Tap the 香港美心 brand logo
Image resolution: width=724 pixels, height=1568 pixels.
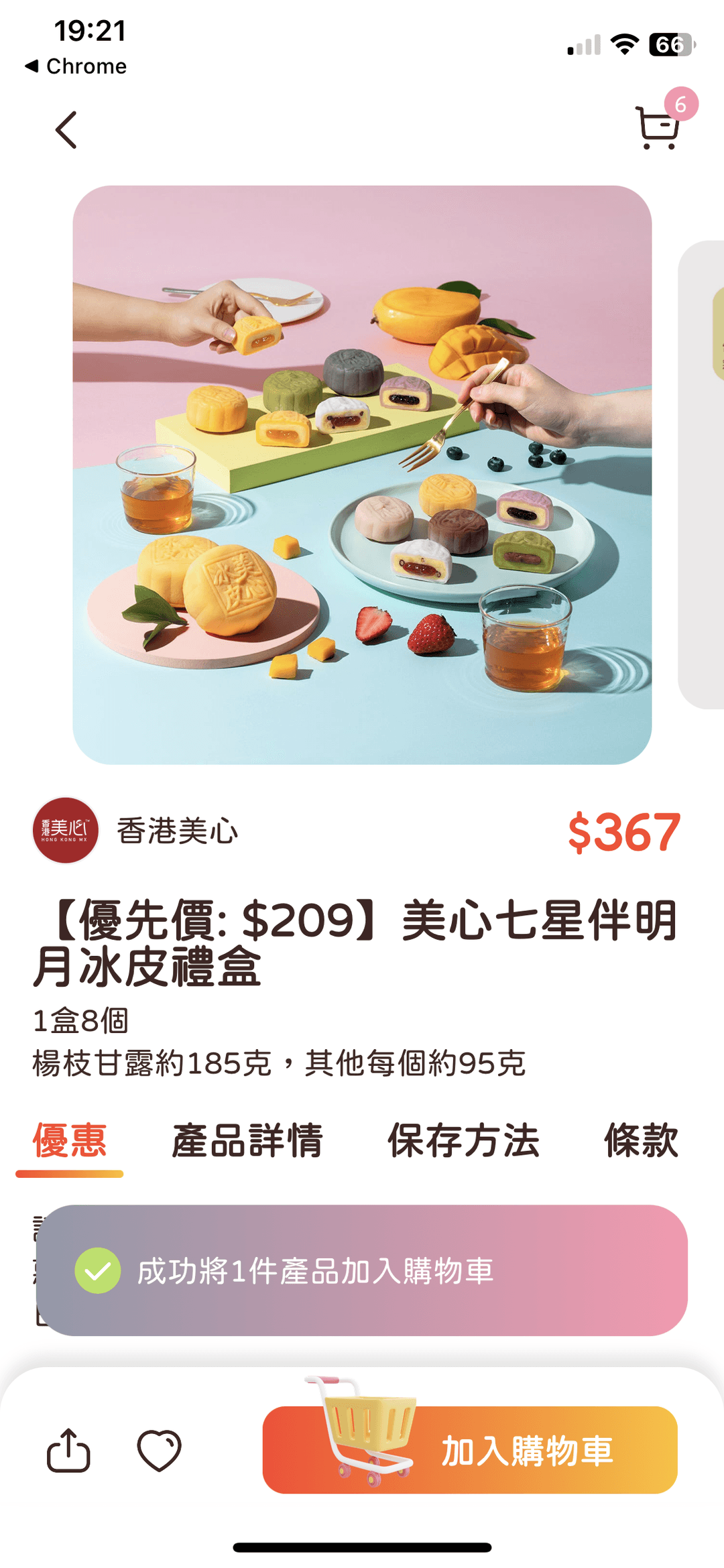[65, 831]
